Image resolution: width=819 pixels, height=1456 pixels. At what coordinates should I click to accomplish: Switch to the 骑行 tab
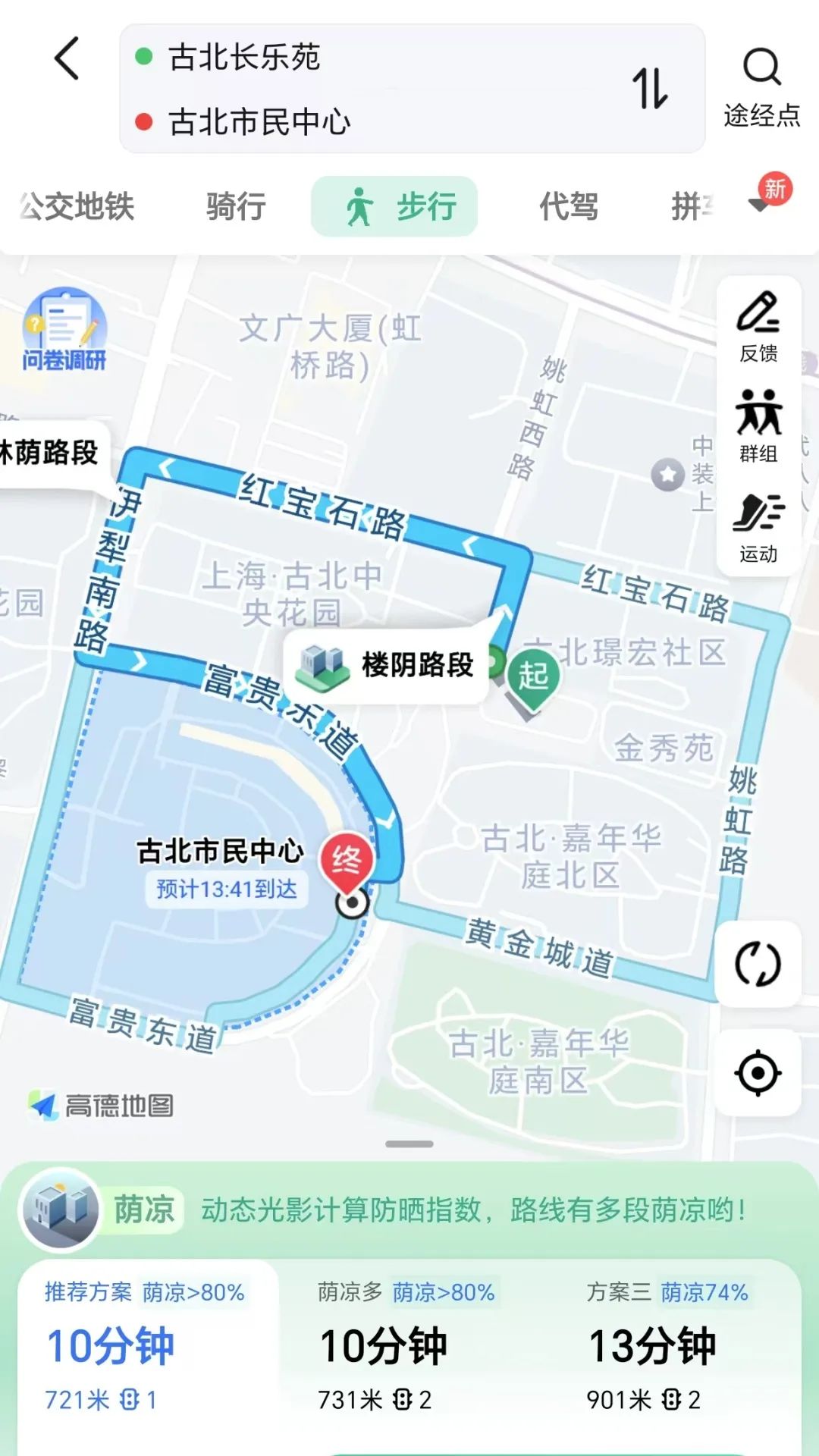coord(236,206)
